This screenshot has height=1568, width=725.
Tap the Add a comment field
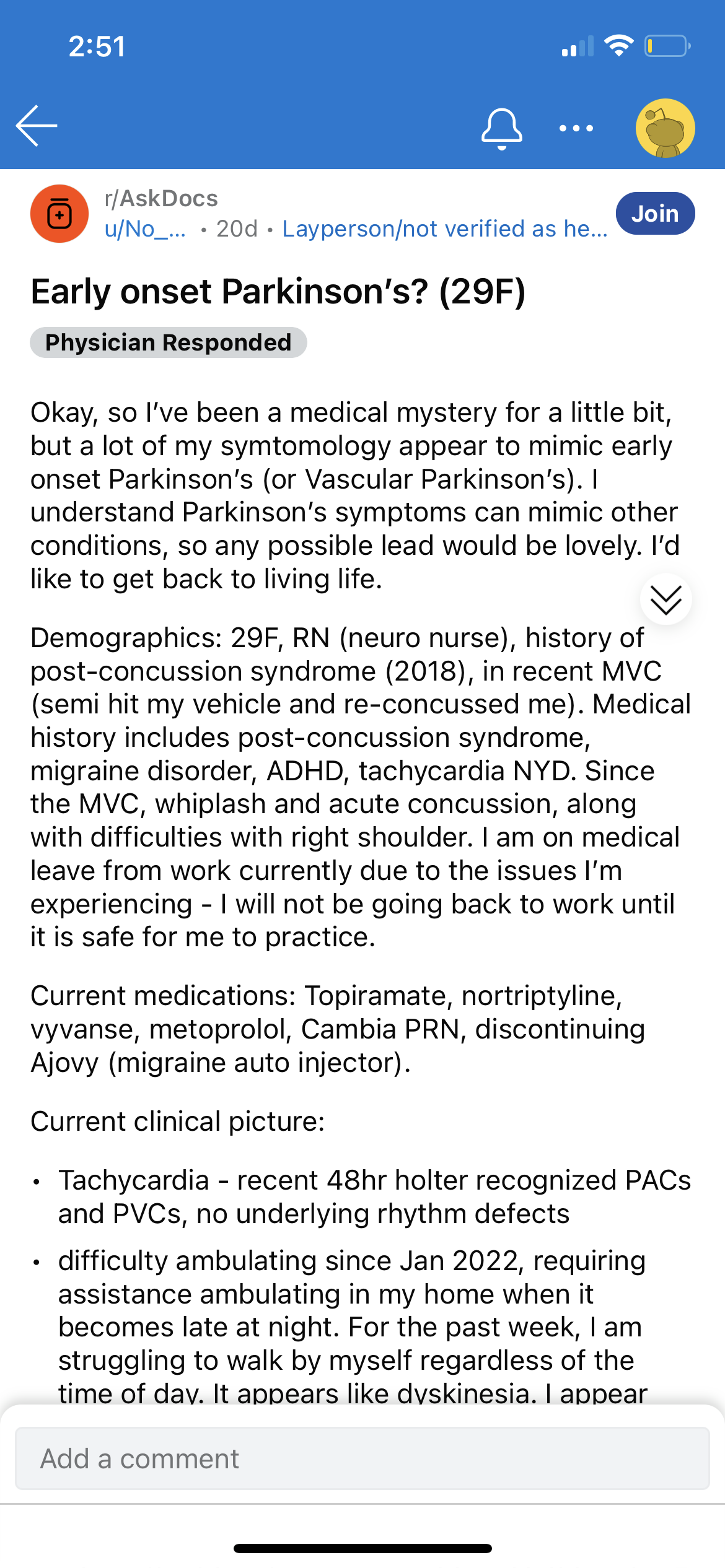(362, 1458)
